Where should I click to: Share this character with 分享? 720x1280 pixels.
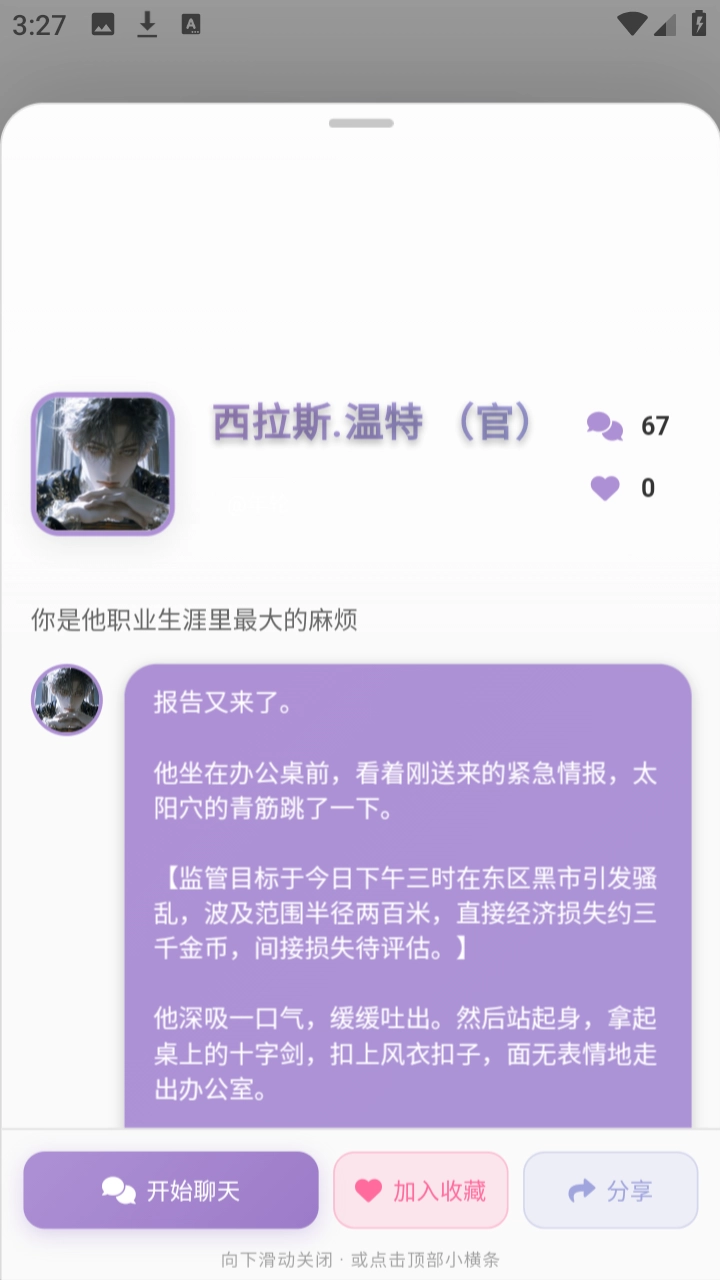(x=610, y=1190)
